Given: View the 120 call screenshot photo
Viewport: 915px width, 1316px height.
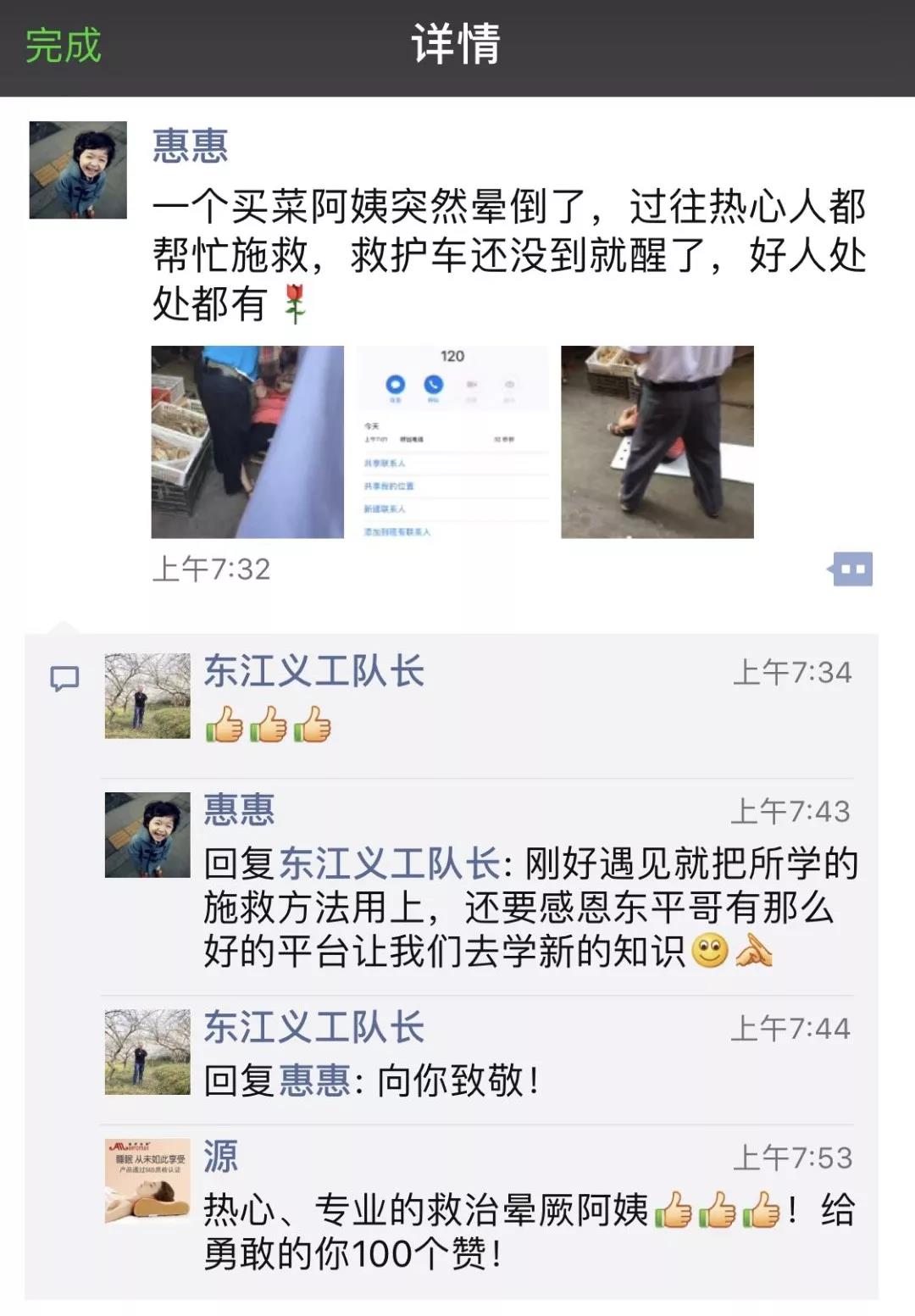Looking at the screenshot, I should point(452,441).
